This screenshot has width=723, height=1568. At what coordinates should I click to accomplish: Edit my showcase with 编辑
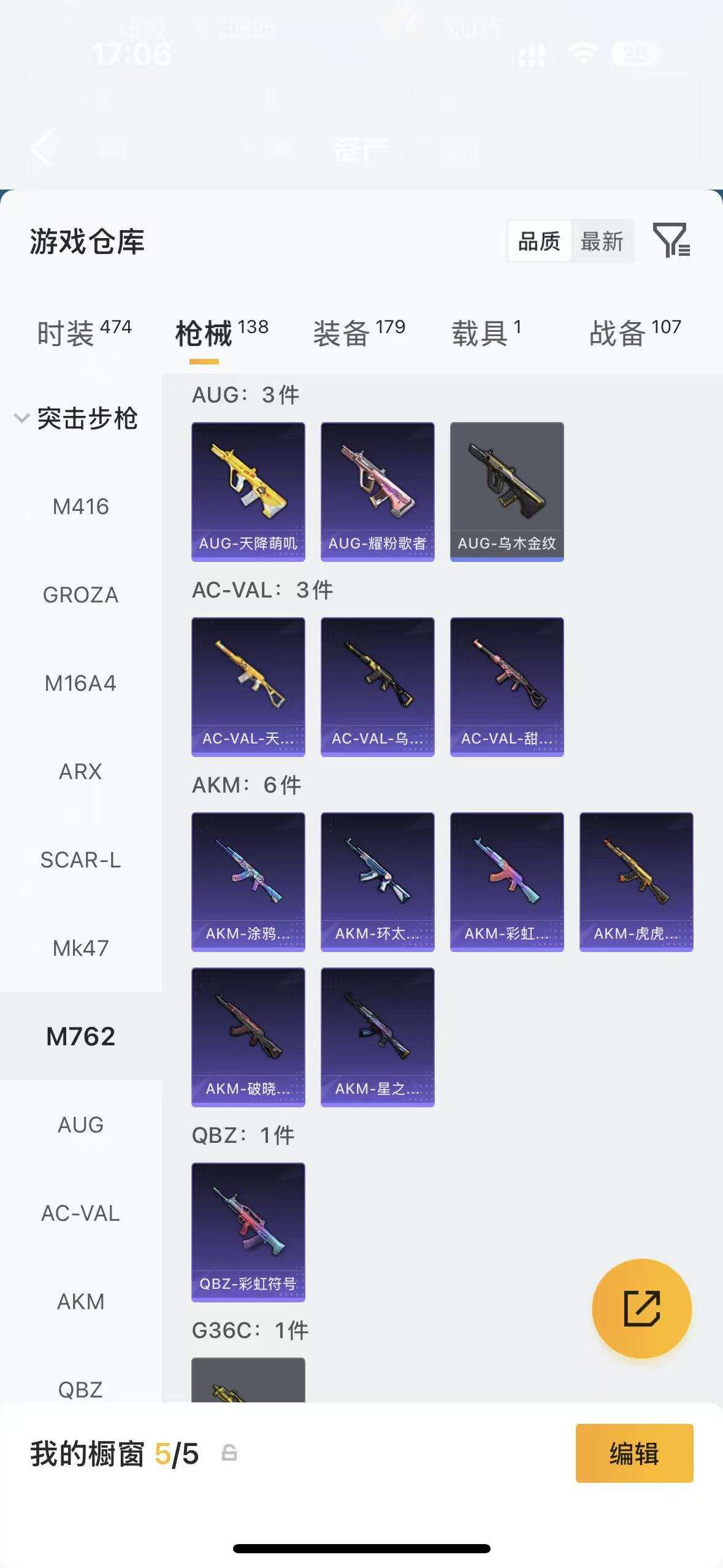tap(634, 1453)
